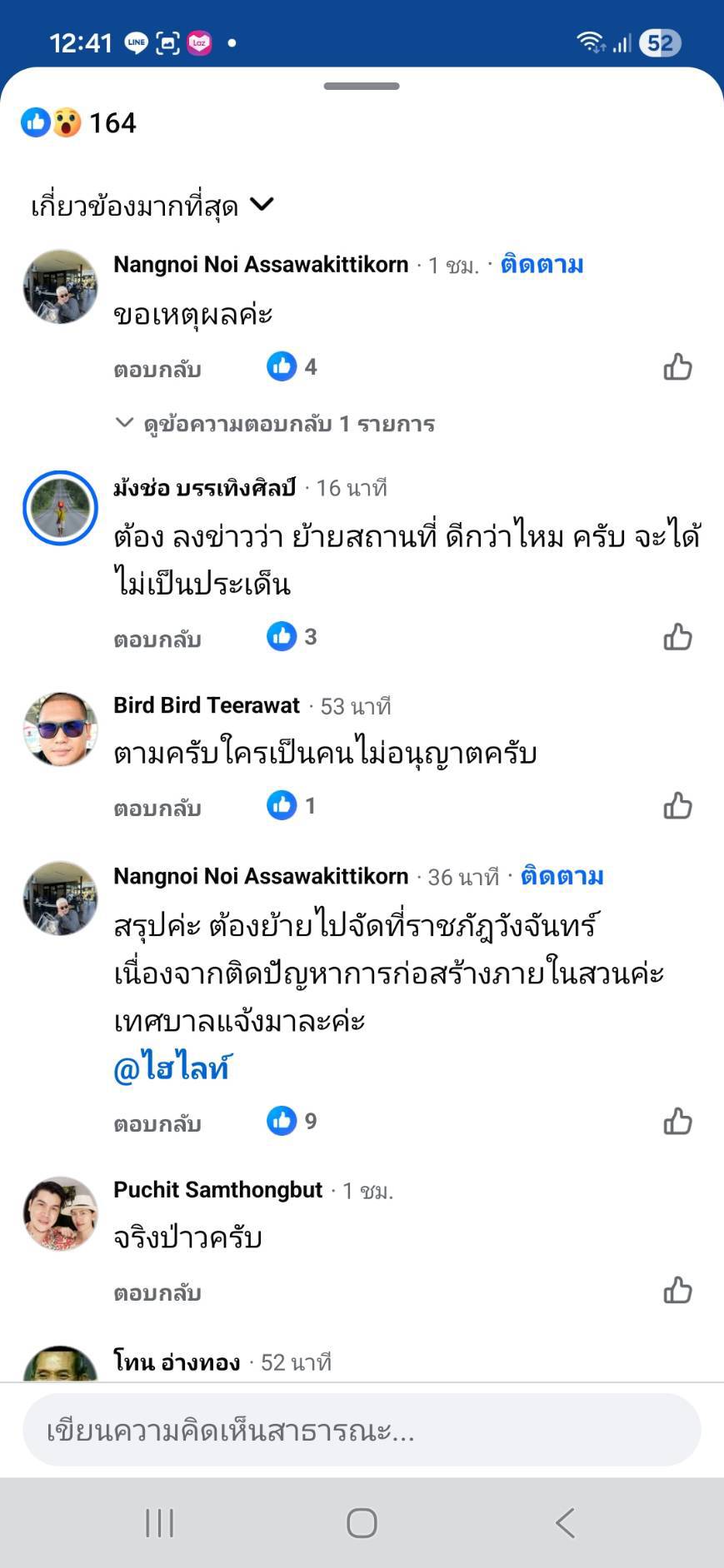This screenshot has height=1568, width=724.
Task: Like Bird Bird Teerawat's comment
Action: click(x=677, y=806)
